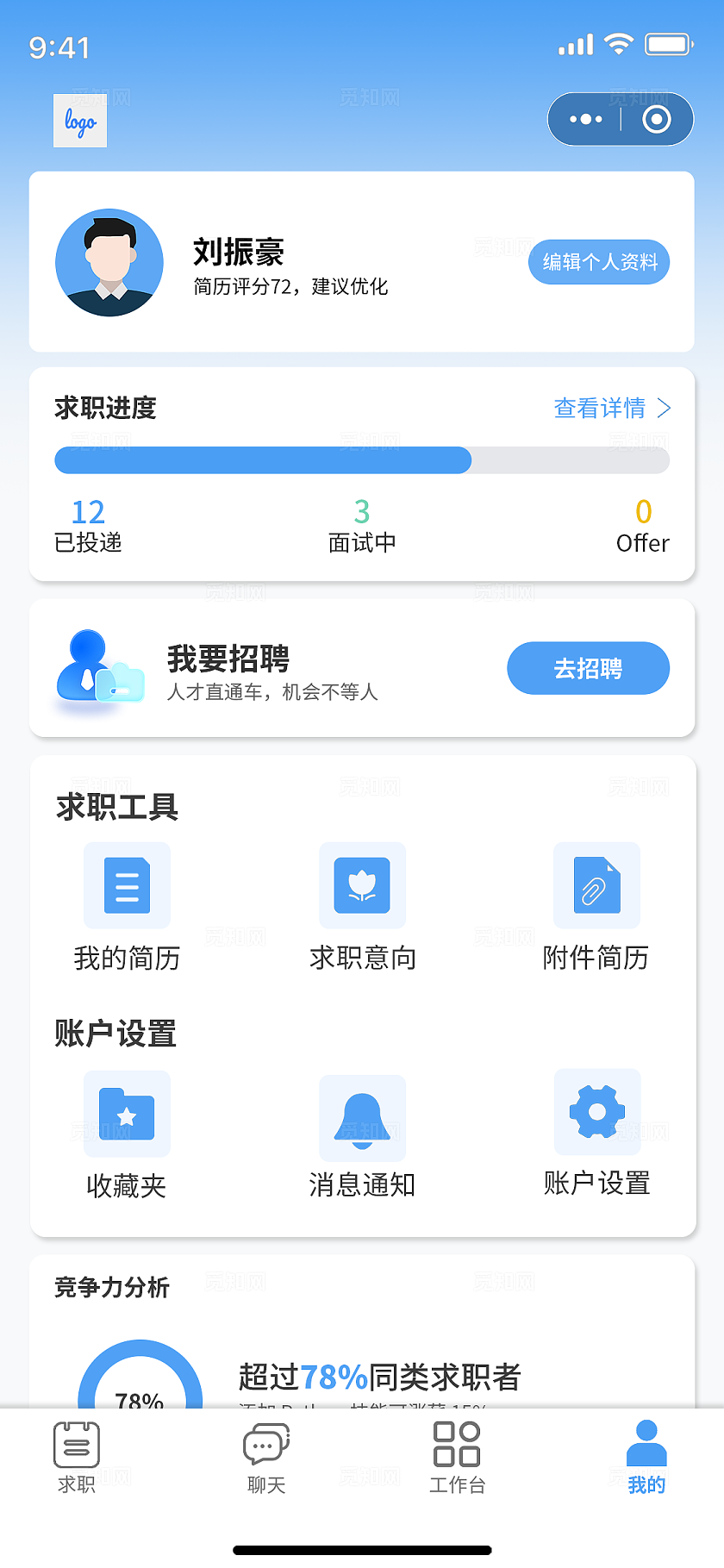
Task: Tap the 求职进度 progress bar
Action: 362,460
